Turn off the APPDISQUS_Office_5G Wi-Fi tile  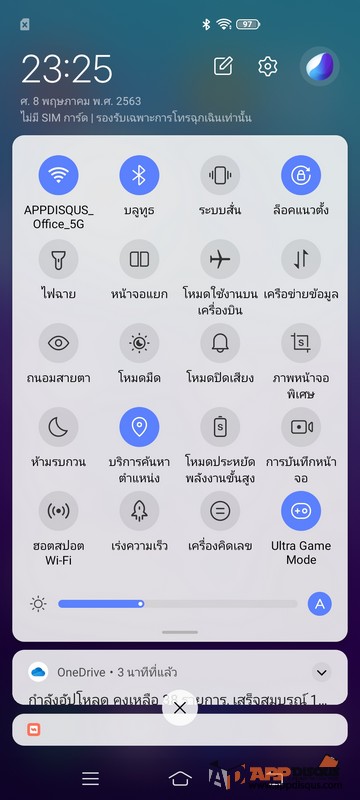59,175
